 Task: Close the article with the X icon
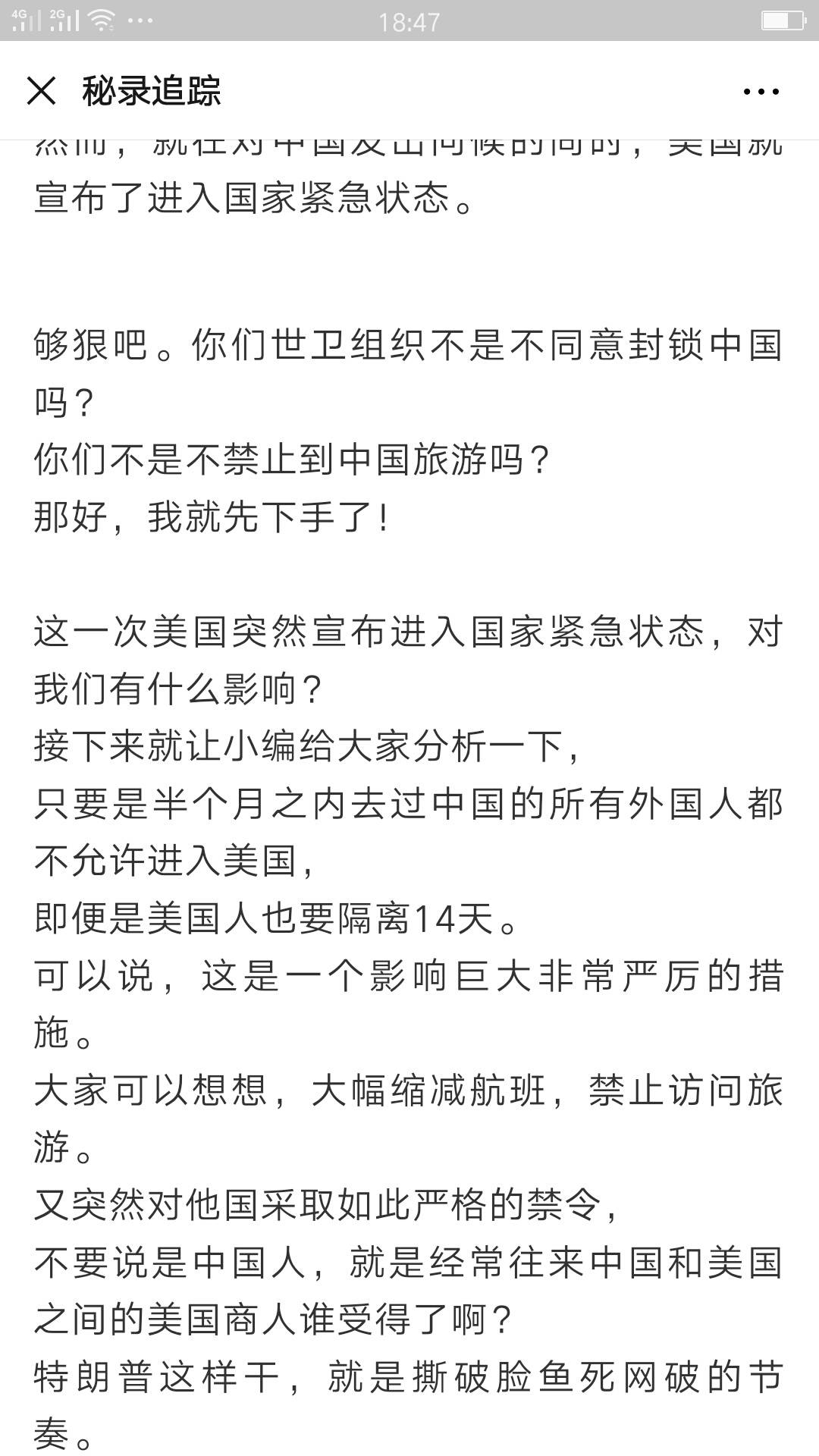41,91
